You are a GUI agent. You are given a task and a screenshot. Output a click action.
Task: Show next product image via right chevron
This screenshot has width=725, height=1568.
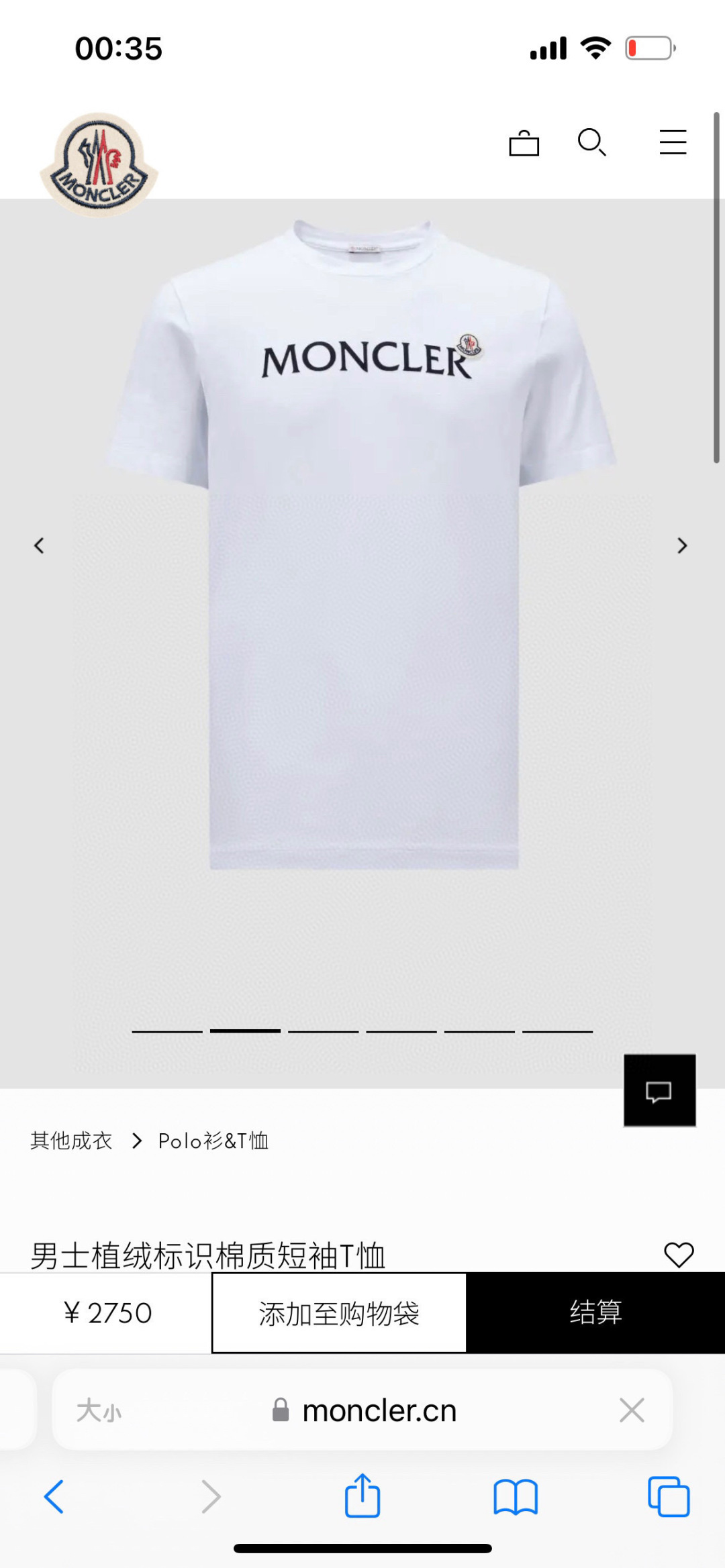coord(683,545)
